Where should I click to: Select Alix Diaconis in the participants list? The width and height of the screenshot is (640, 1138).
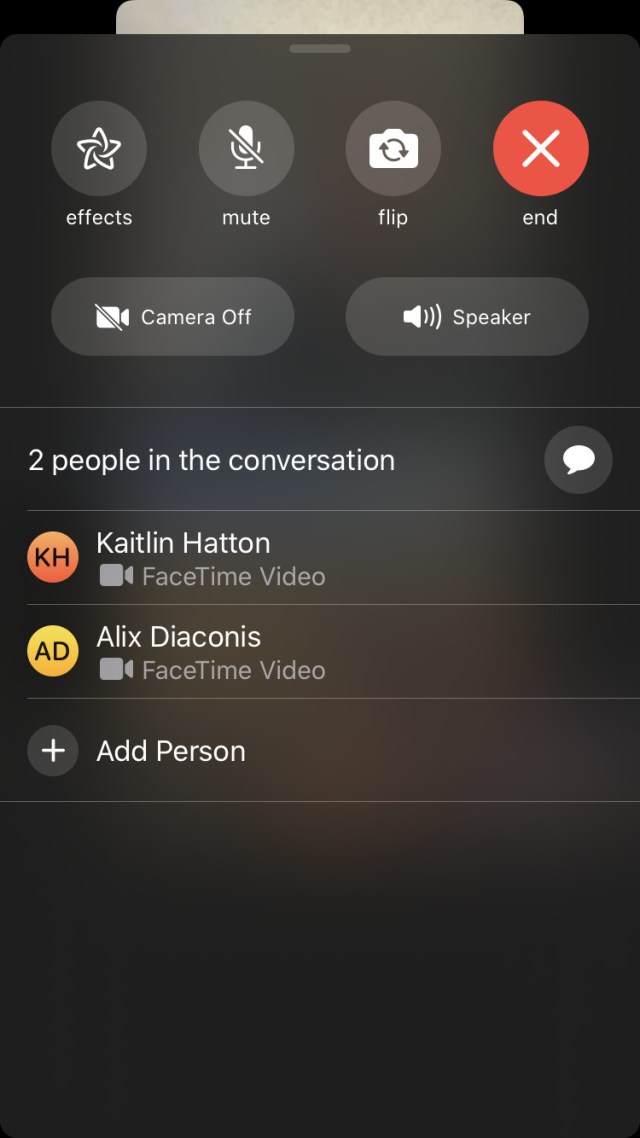click(x=320, y=651)
